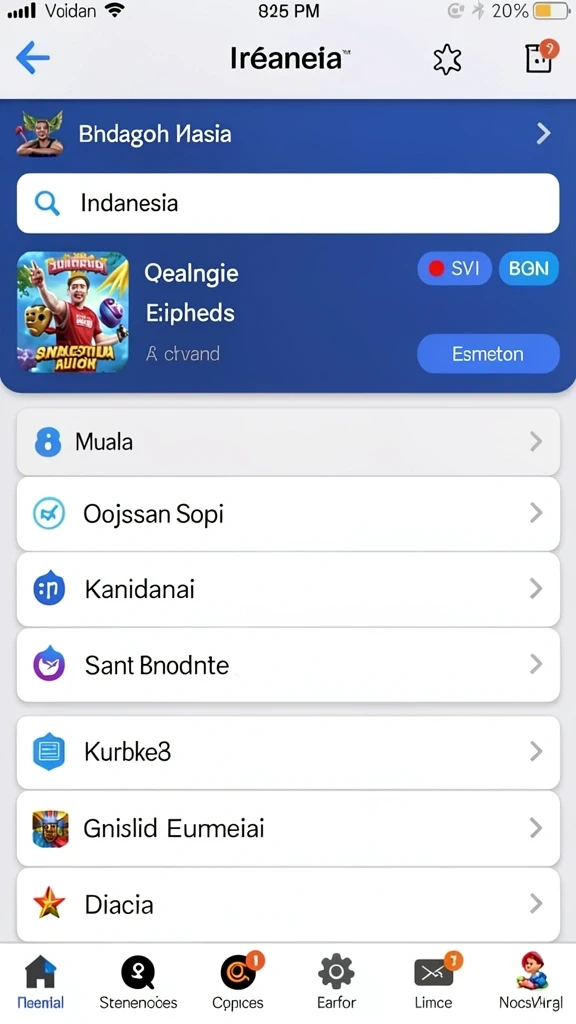This screenshot has width=576, height=1024.
Task: Open the Qealngie Eipheds game thumbnail
Action: pyautogui.click(x=72, y=312)
